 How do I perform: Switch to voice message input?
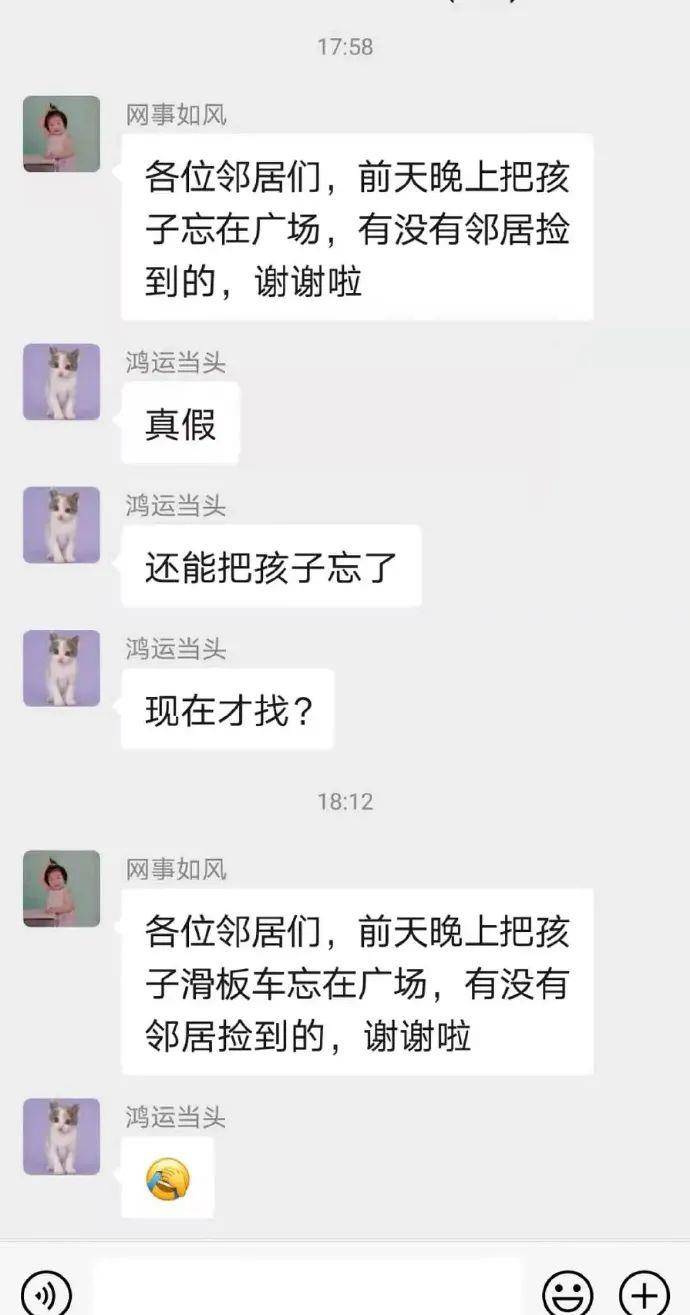click(x=45, y=1294)
